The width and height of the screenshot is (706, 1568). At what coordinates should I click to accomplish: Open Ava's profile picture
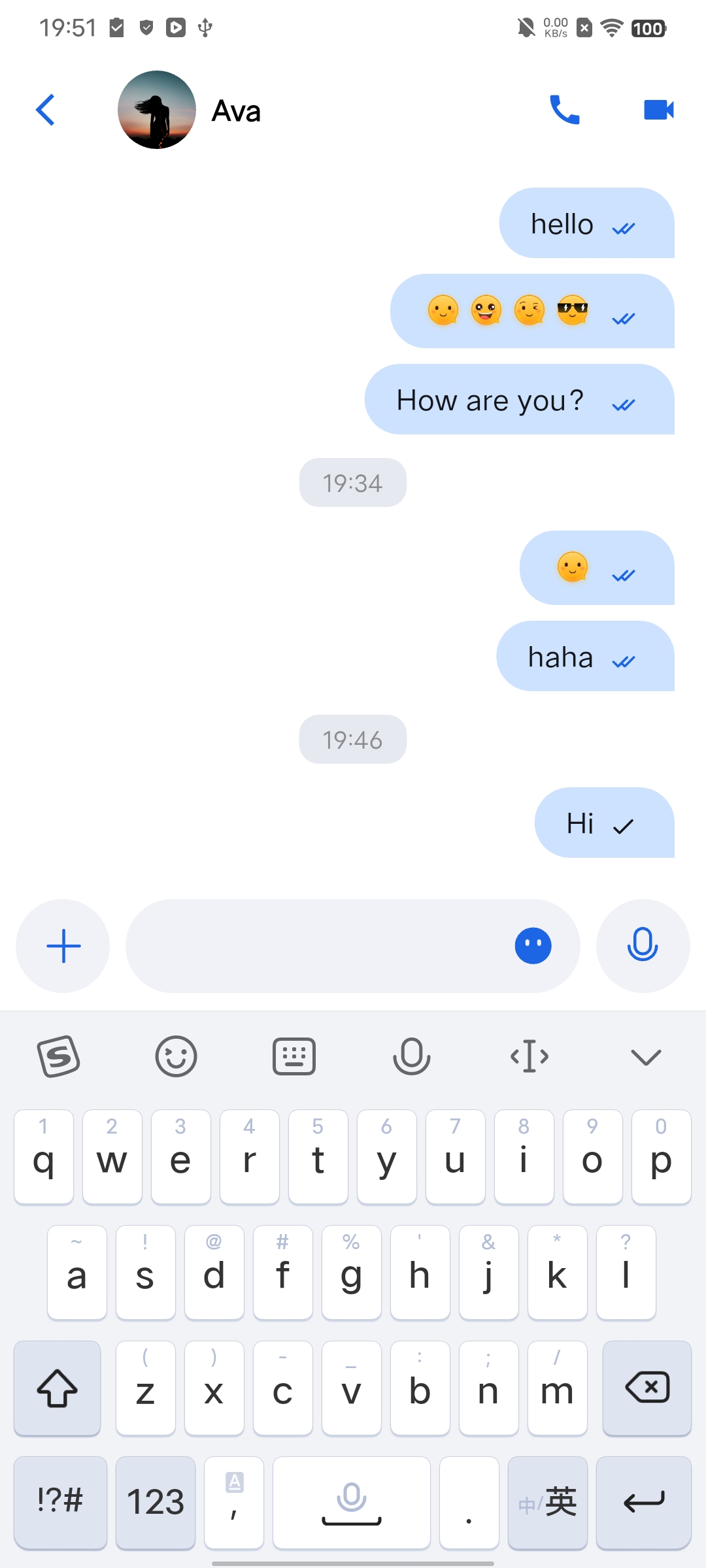(157, 110)
